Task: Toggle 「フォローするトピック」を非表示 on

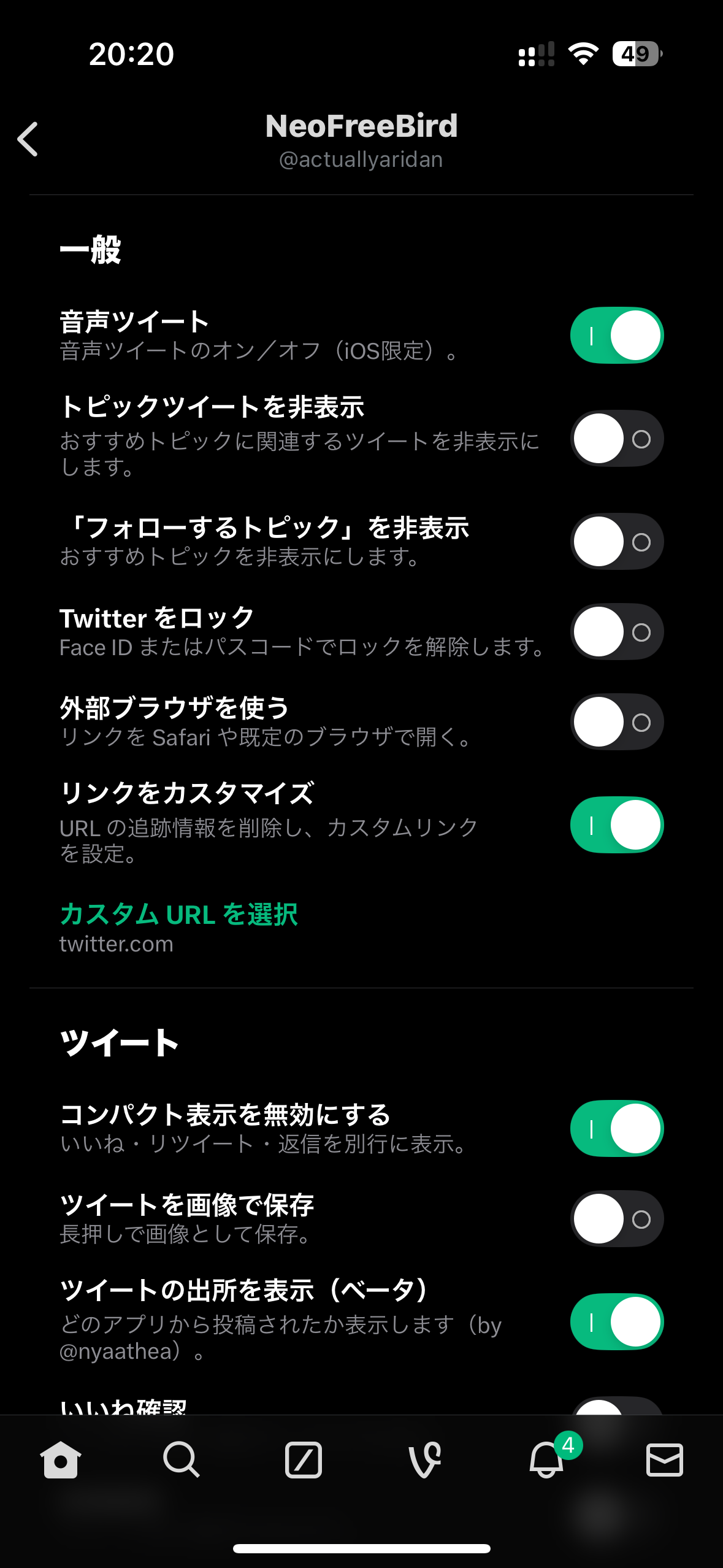Action: tap(617, 542)
